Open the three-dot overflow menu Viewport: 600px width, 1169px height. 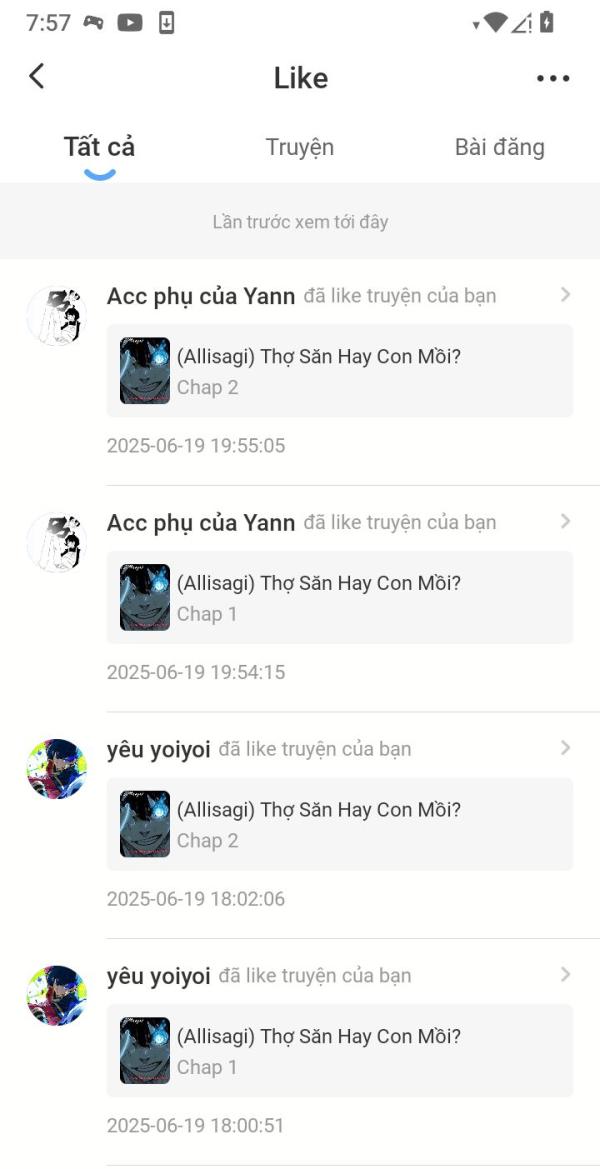(553, 78)
